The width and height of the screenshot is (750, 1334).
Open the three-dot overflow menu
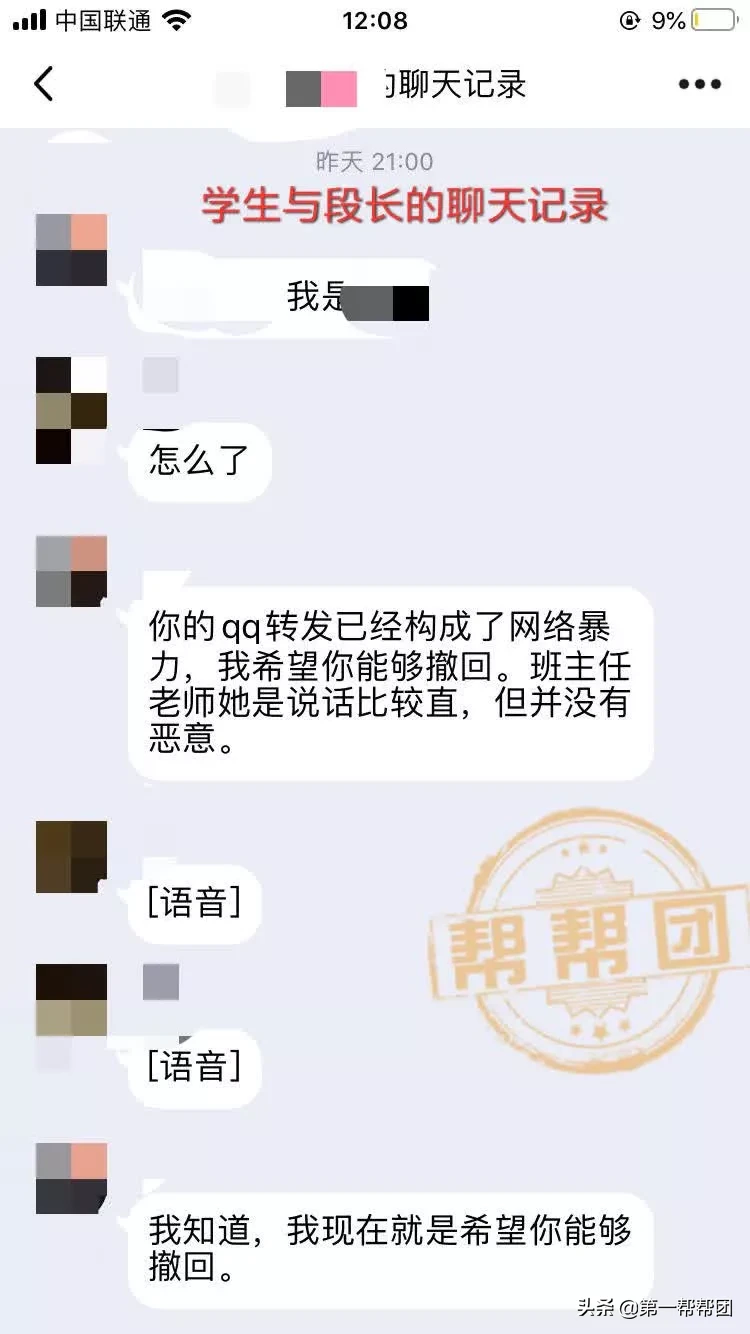pyautogui.click(x=699, y=84)
